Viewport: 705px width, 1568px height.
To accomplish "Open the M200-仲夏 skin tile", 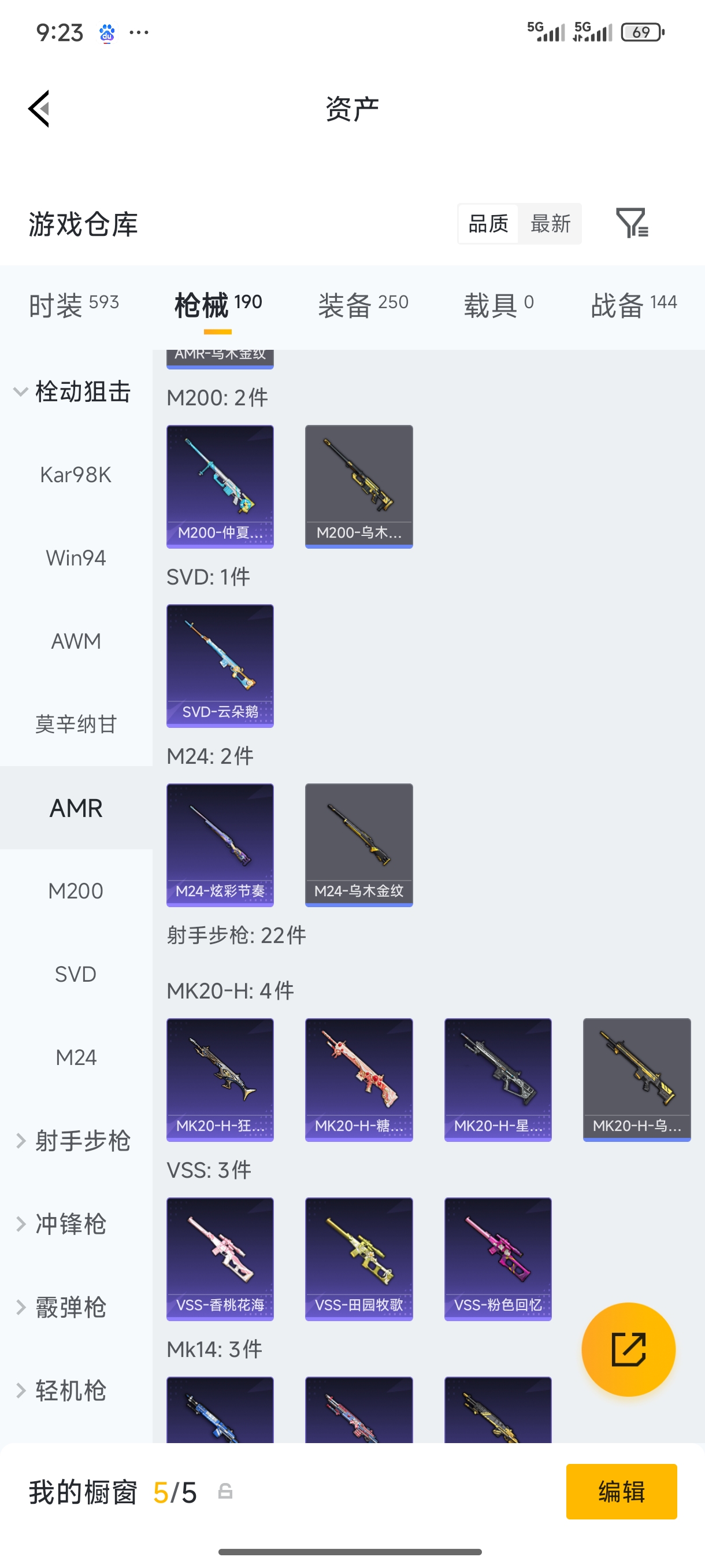I will [x=220, y=486].
